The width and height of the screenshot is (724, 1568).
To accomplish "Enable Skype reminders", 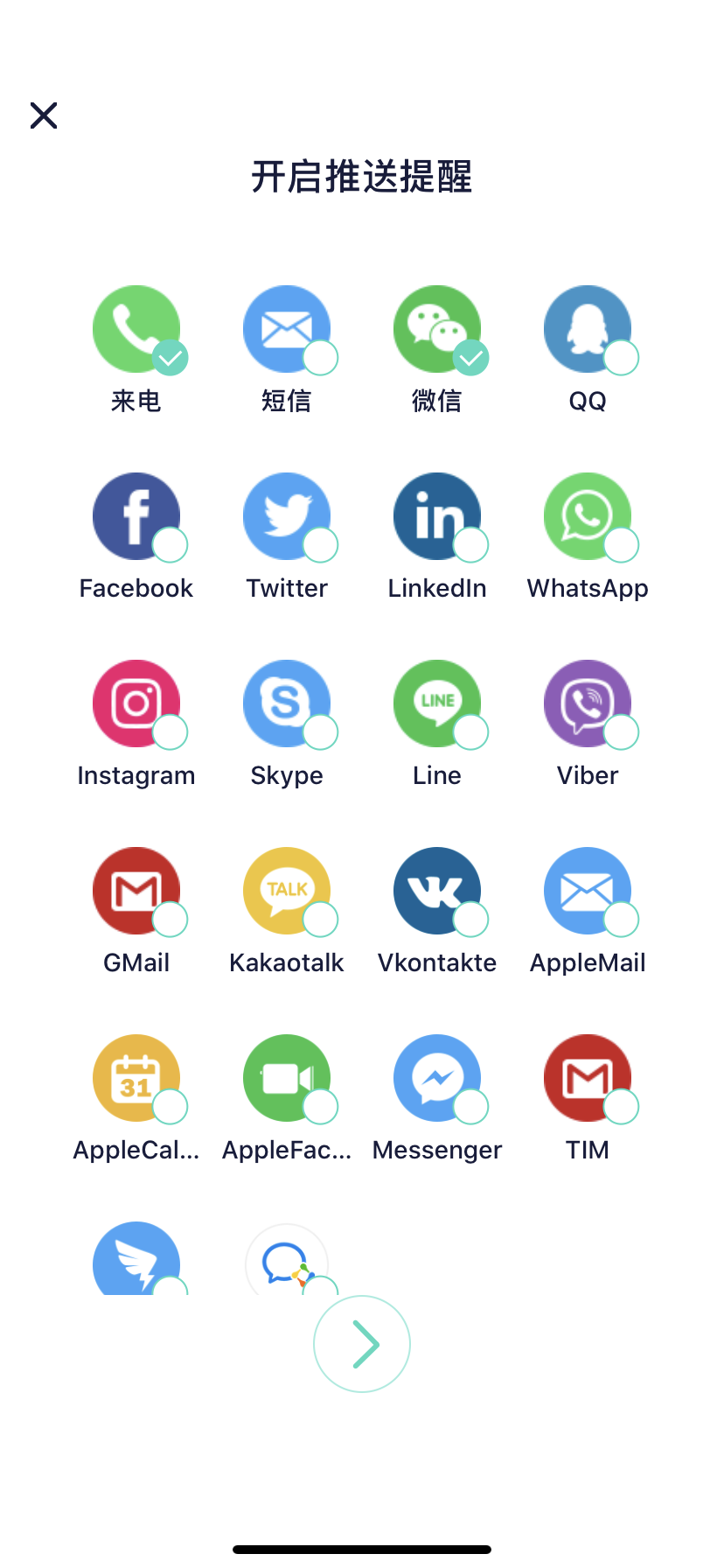I will tap(288, 704).
